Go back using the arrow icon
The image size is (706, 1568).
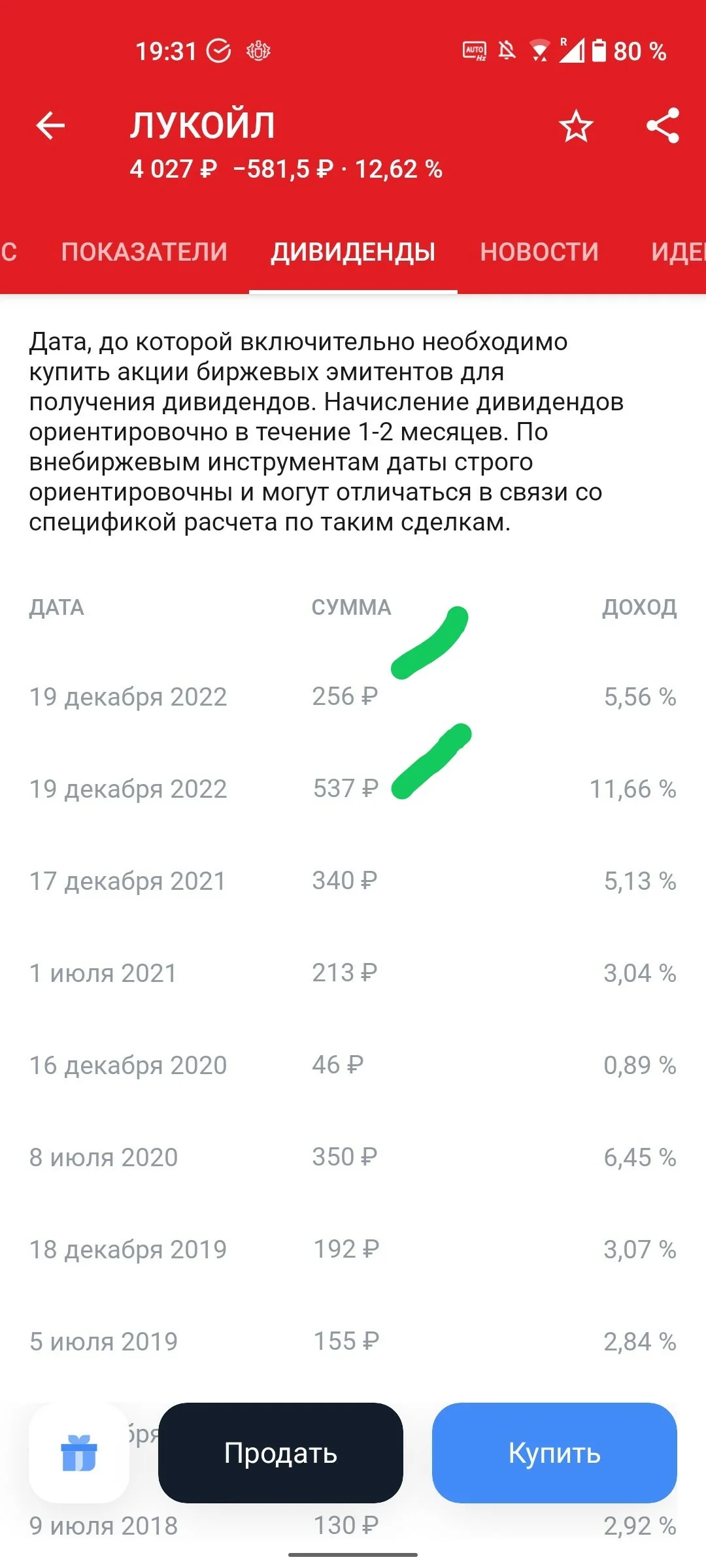[x=50, y=125]
